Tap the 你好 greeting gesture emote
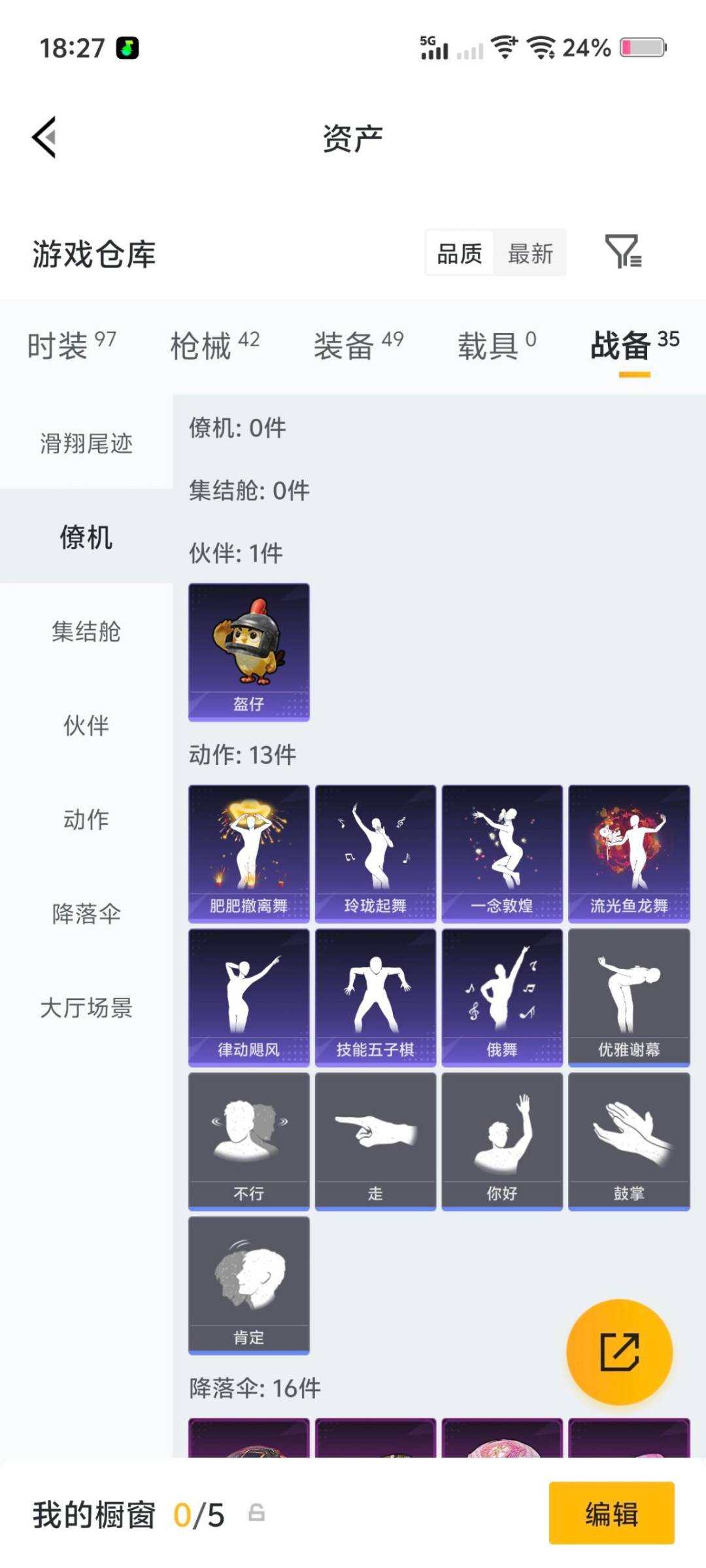706x1568 pixels. click(x=502, y=1140)
